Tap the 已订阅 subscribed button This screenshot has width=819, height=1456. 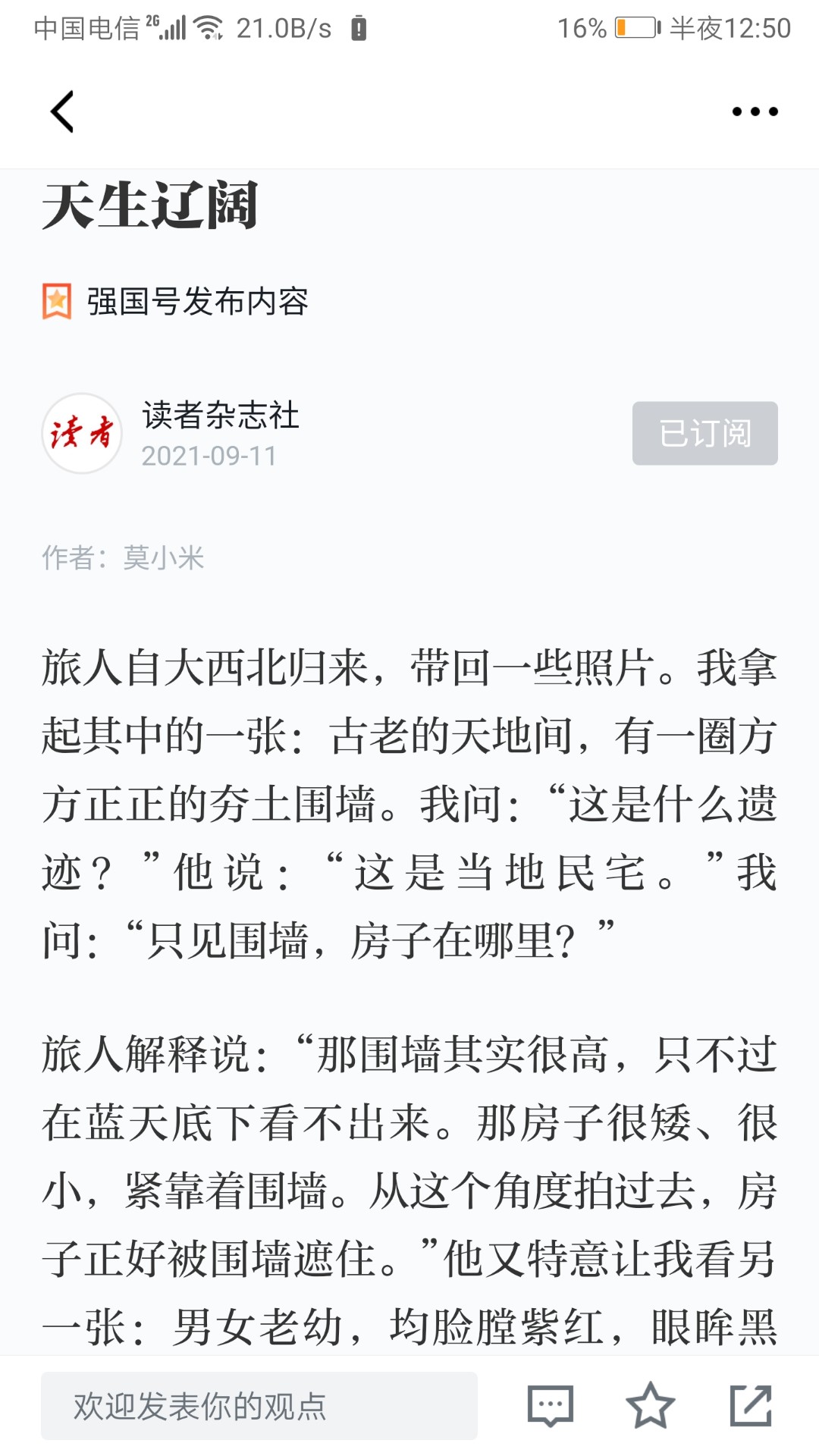704,433
